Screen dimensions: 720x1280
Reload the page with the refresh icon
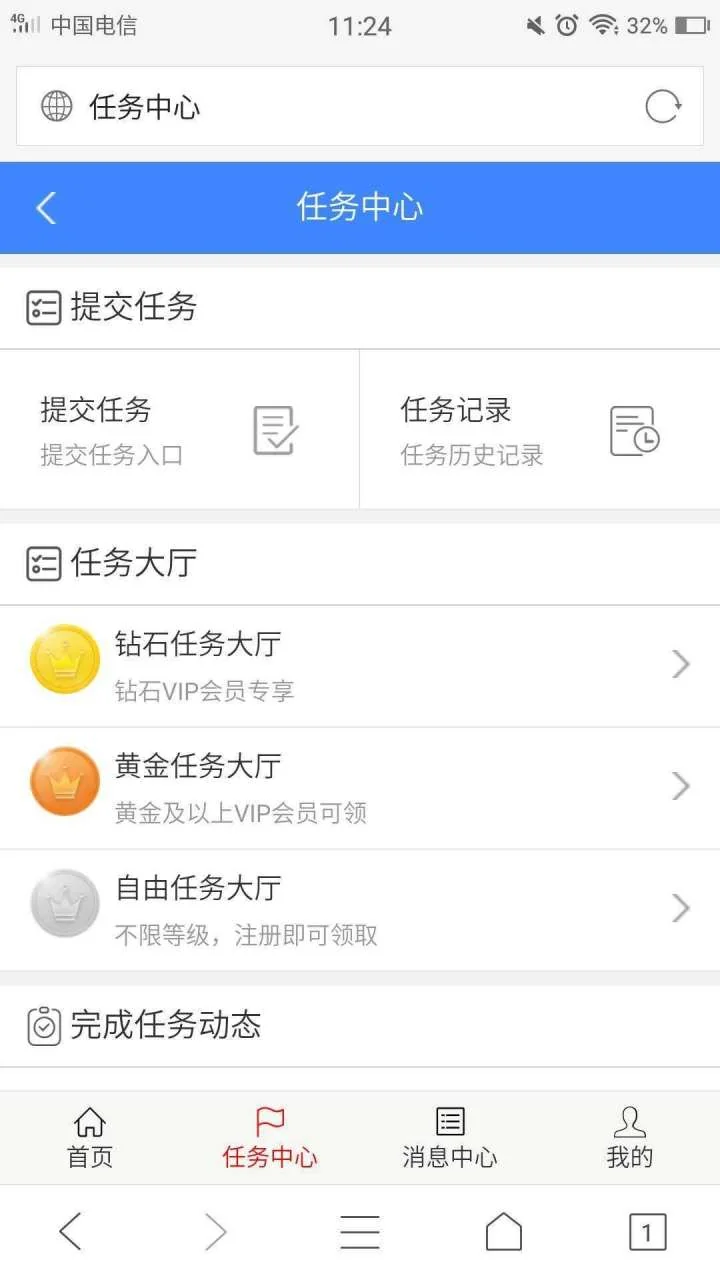click(662, 106)
